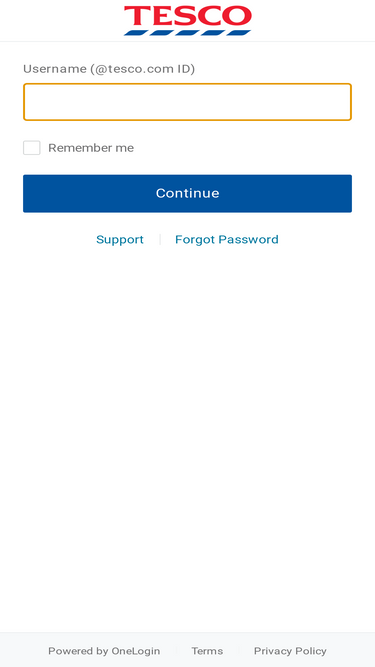Screen dimensions: 375x667
Task: Open the Support link
Action: pyautogui.click(x=120, y=239)
